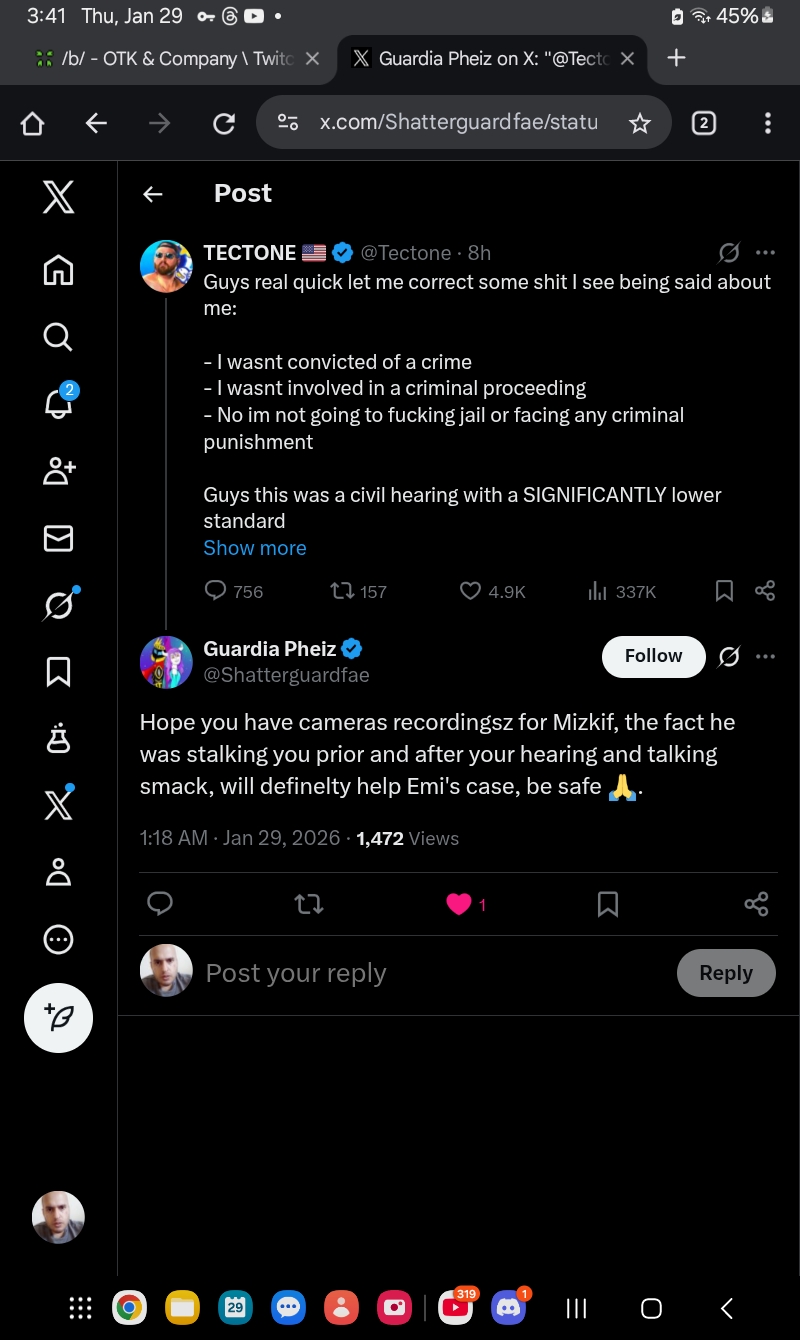Compose a new post
This screenshot has width=800, height=1340.
pos(58,1018)
